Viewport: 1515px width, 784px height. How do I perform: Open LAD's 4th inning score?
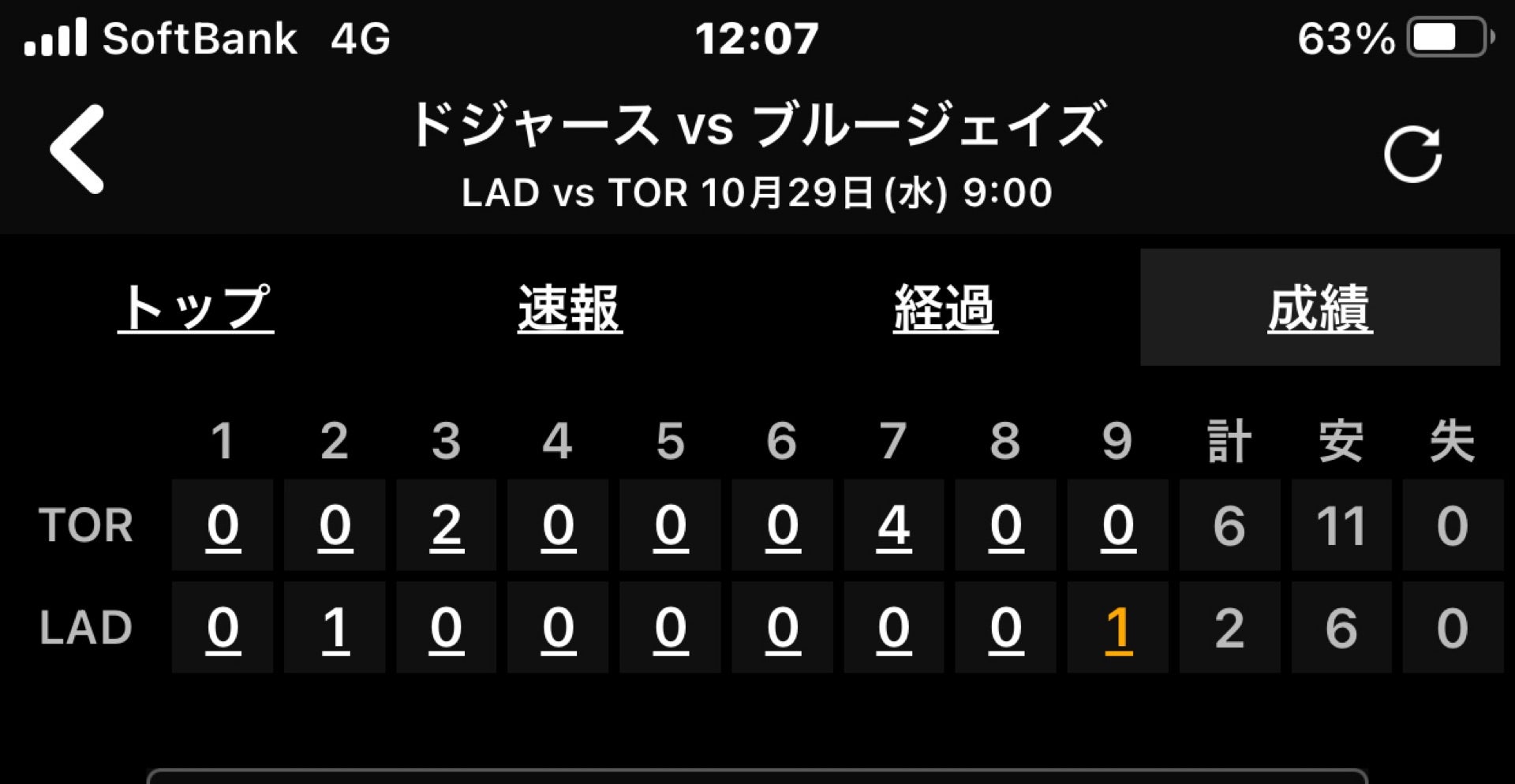click(558, 628)
